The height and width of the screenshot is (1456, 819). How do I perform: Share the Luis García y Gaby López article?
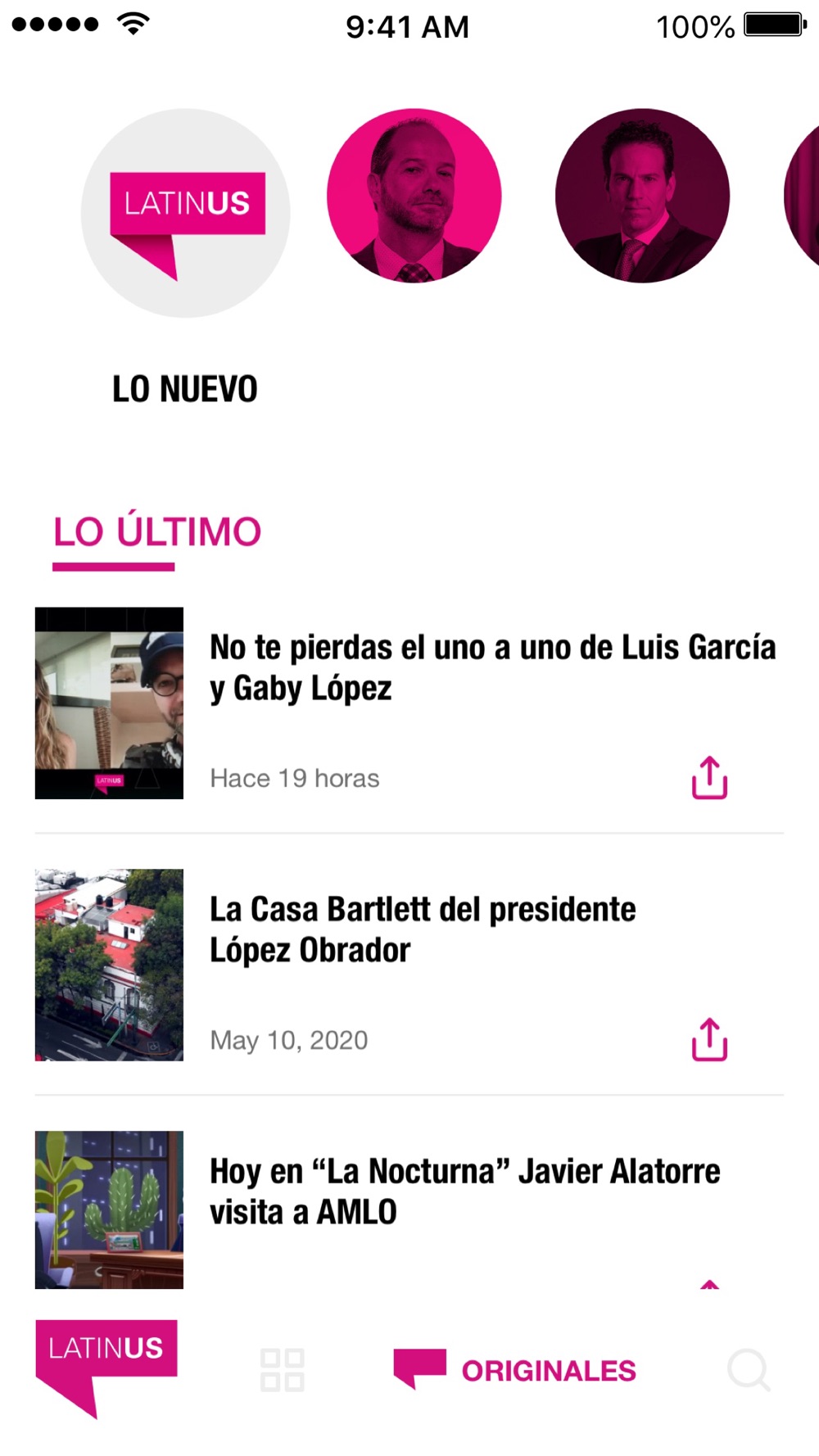click(709, 777)
